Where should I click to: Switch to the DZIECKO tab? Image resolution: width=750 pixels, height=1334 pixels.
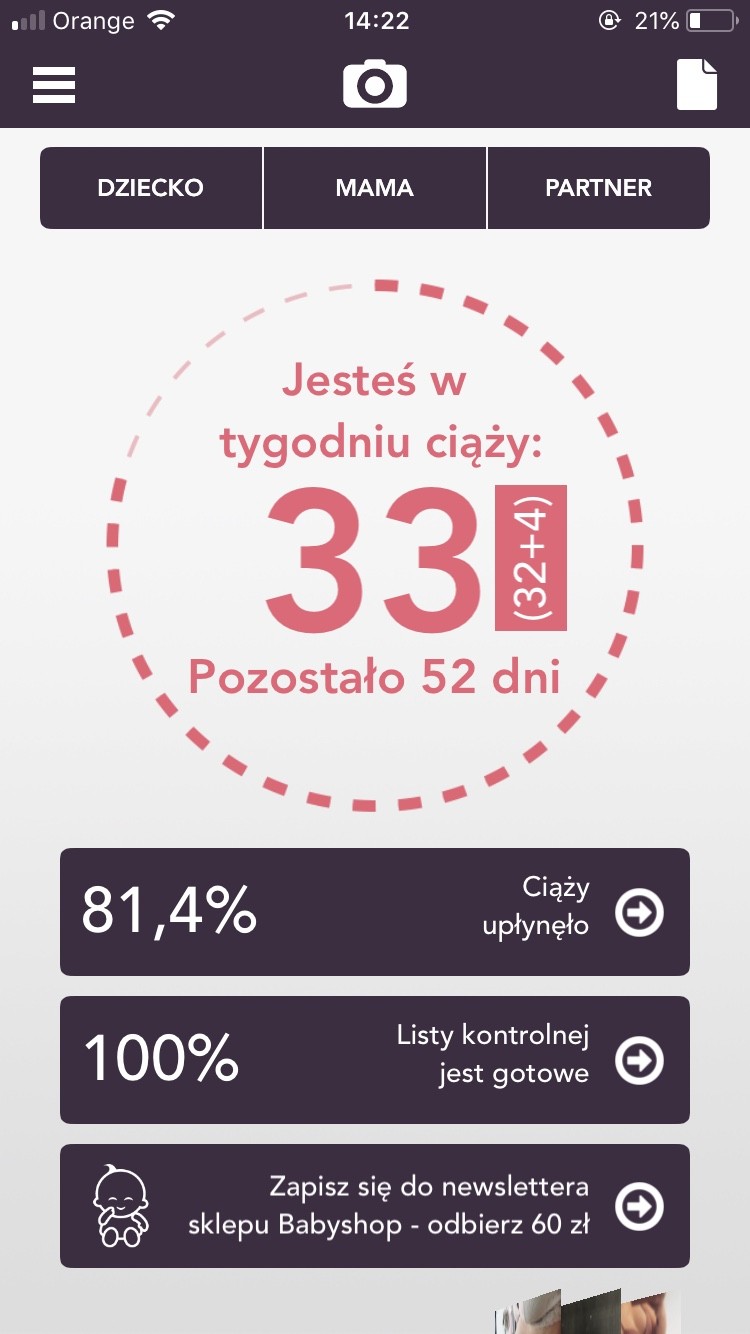151,188
